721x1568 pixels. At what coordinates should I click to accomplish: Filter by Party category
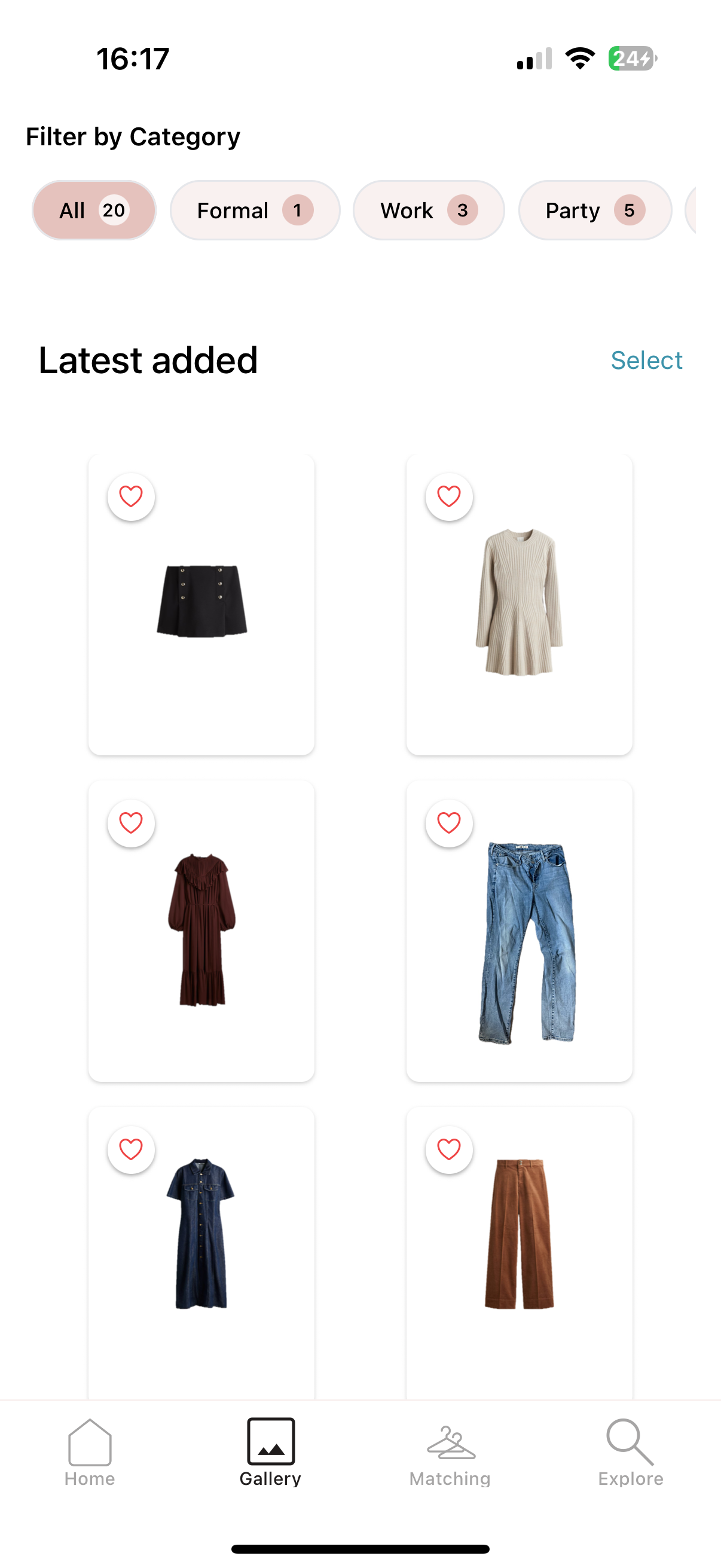pos(594,211)
